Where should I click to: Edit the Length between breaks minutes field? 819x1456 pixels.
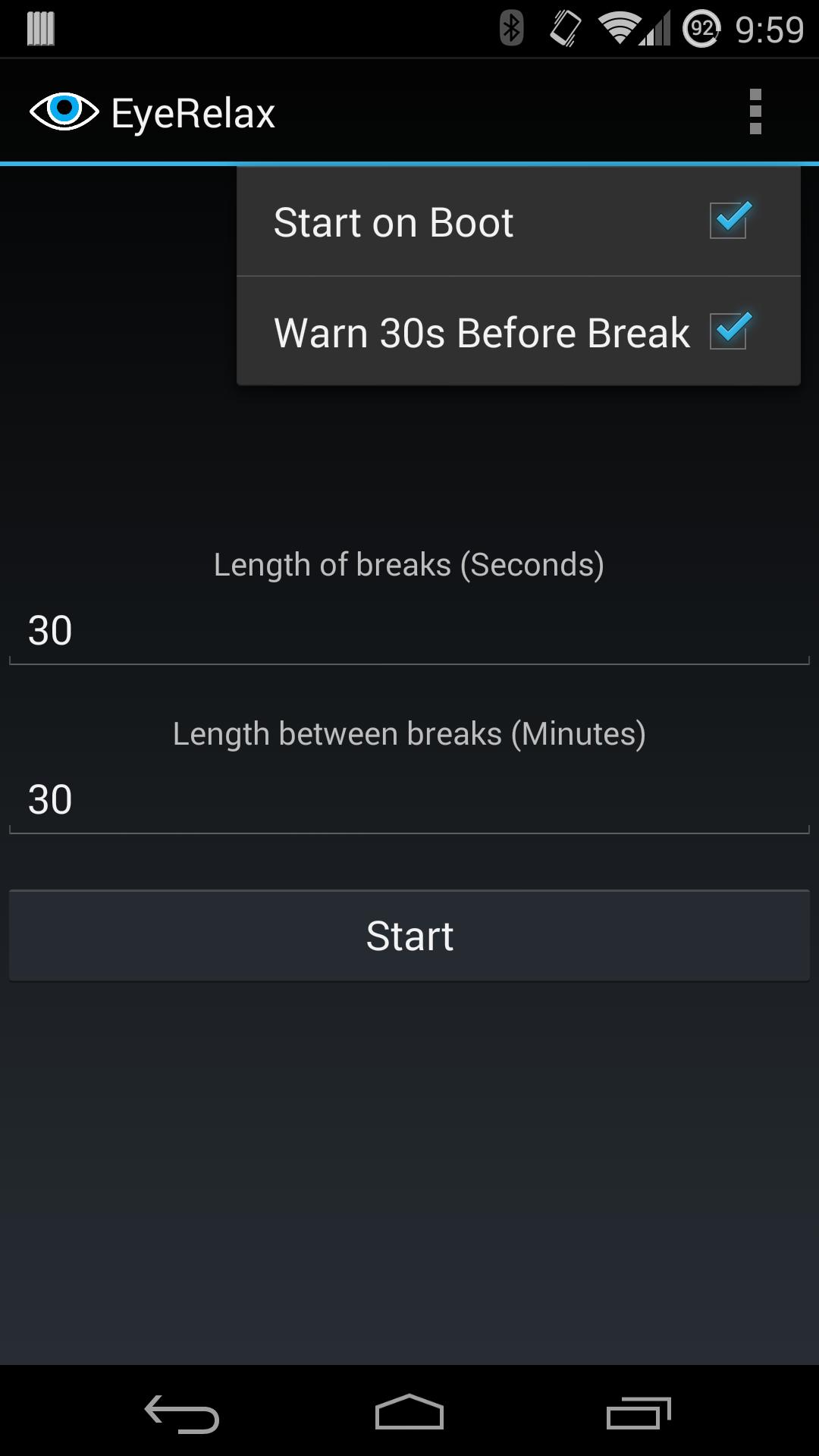(x=409, y=800)
